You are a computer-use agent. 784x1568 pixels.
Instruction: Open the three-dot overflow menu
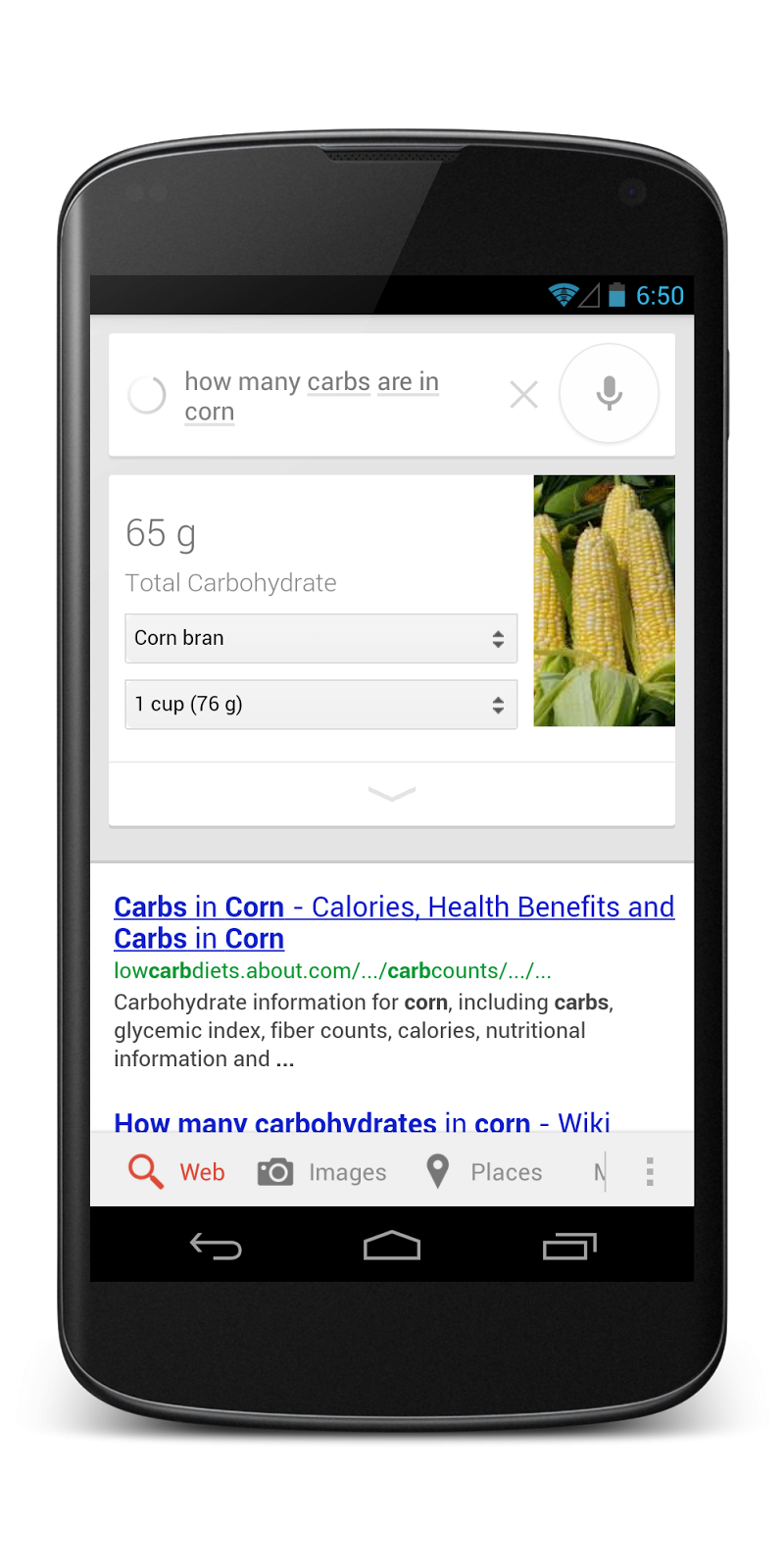(650, 1172)
